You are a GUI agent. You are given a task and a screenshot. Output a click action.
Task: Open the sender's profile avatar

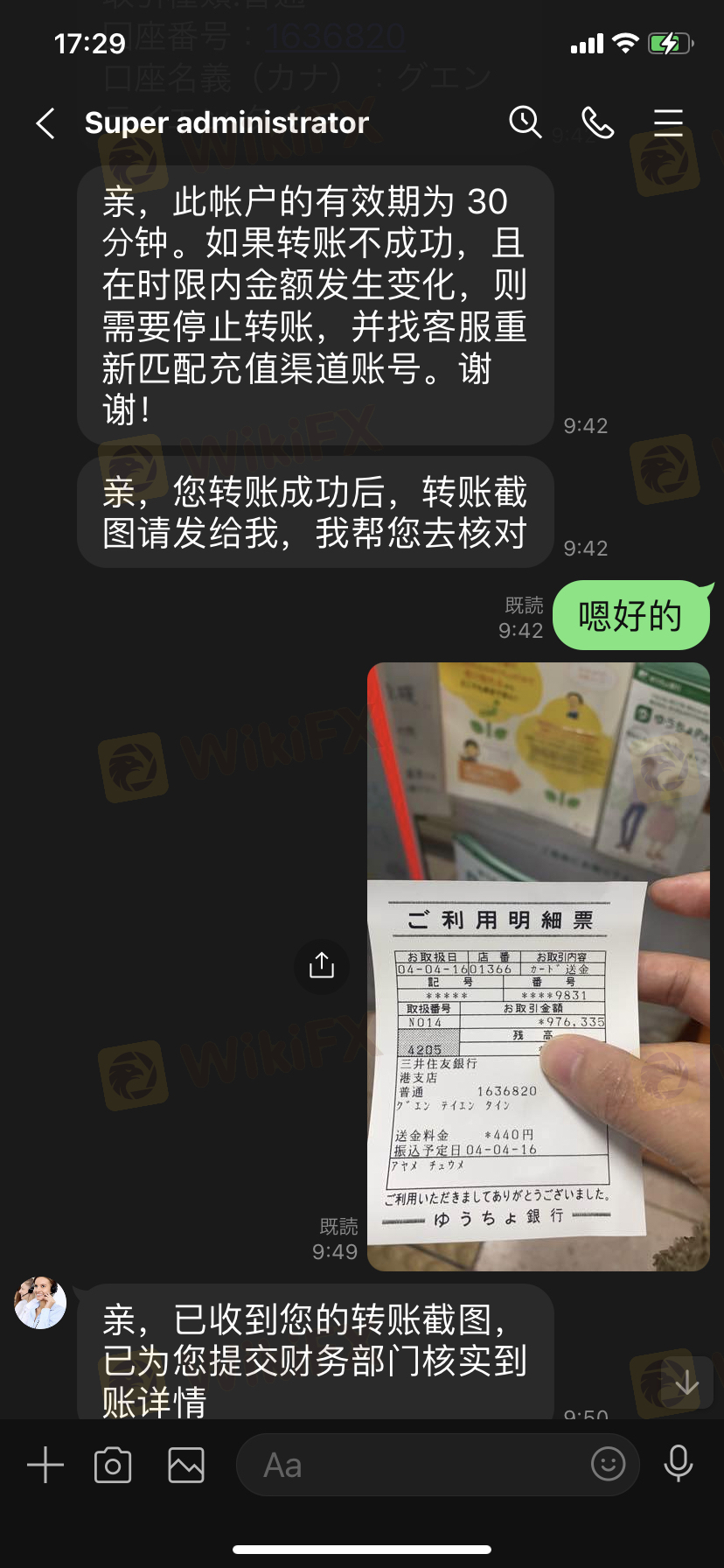[x=40, y=1302]
